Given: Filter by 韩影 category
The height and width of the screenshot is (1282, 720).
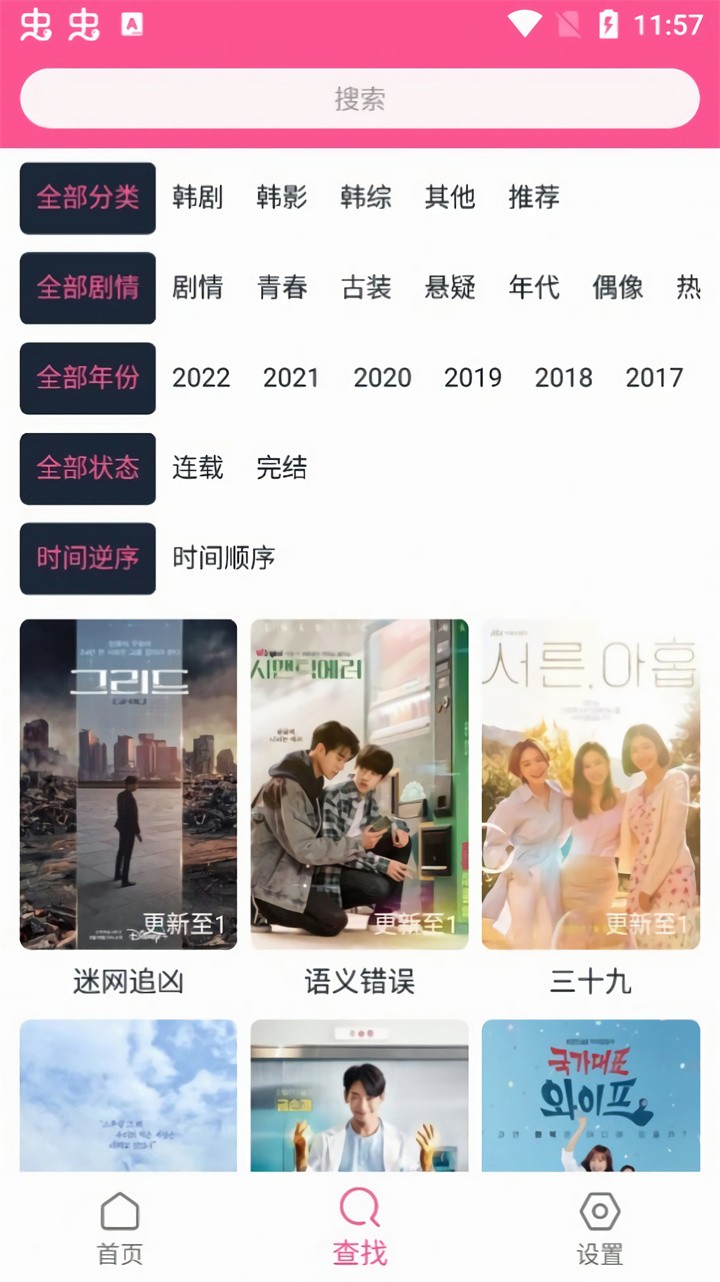Looking at the screenshot, I should (282, 197).
